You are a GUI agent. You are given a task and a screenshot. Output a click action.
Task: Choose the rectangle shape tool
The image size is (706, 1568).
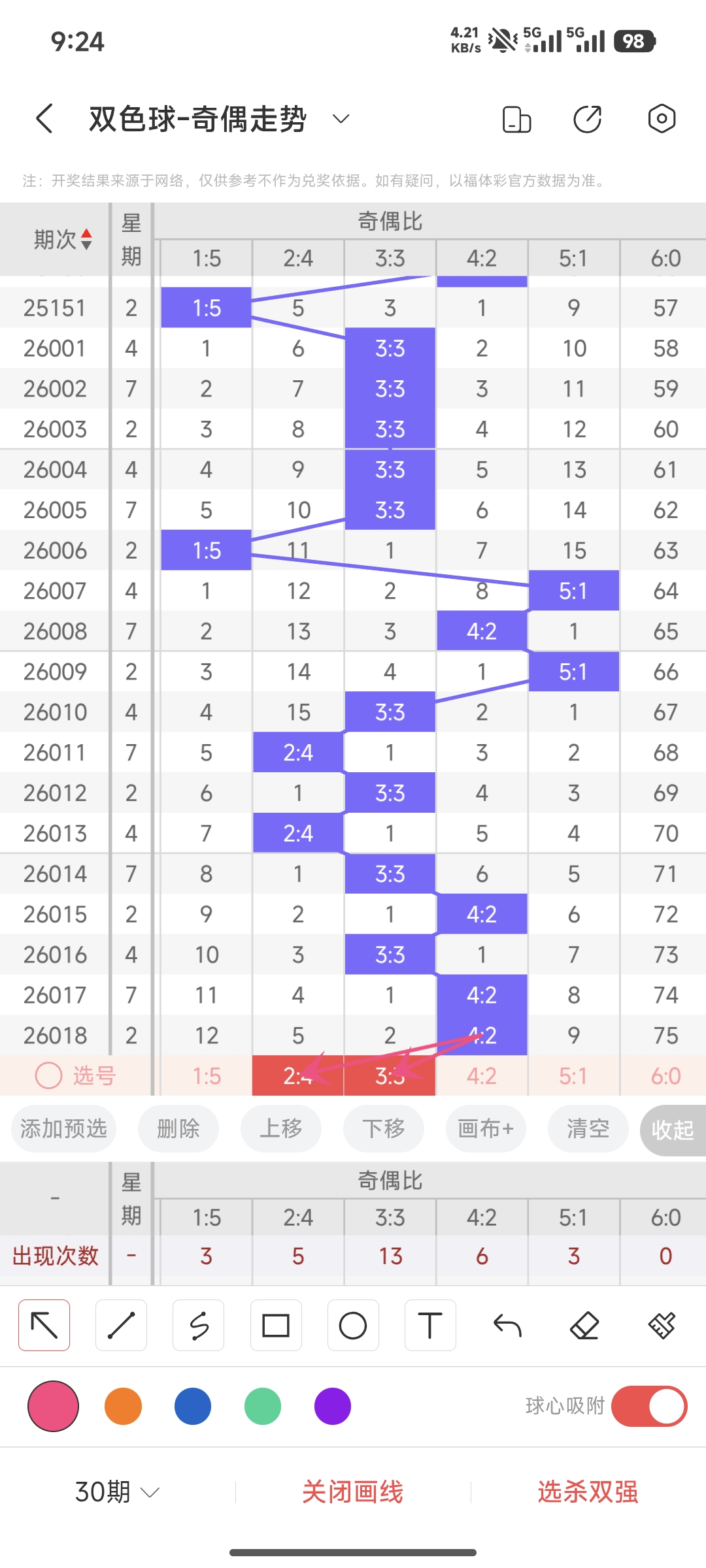[x=276, y=1326]
